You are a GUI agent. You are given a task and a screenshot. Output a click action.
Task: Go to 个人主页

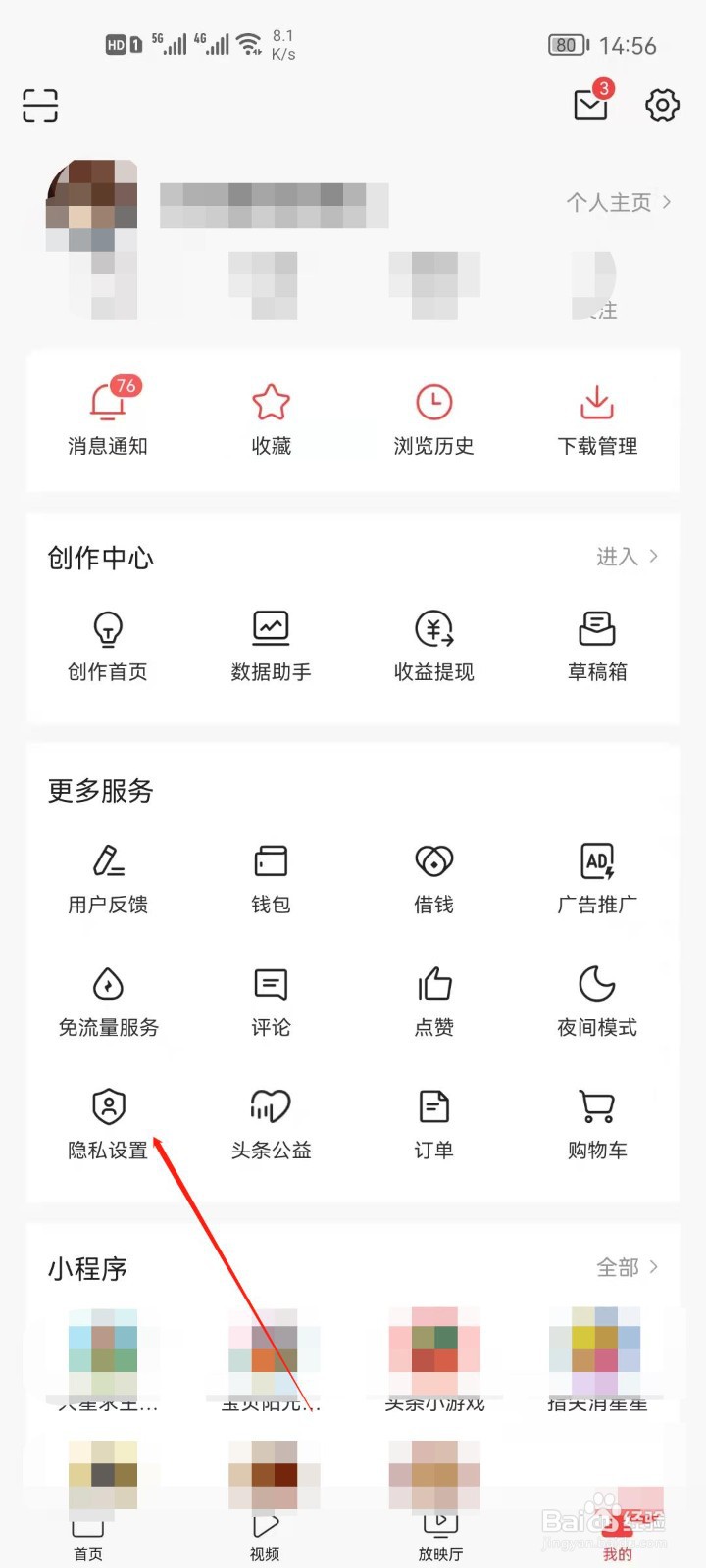tap(618, 202)
